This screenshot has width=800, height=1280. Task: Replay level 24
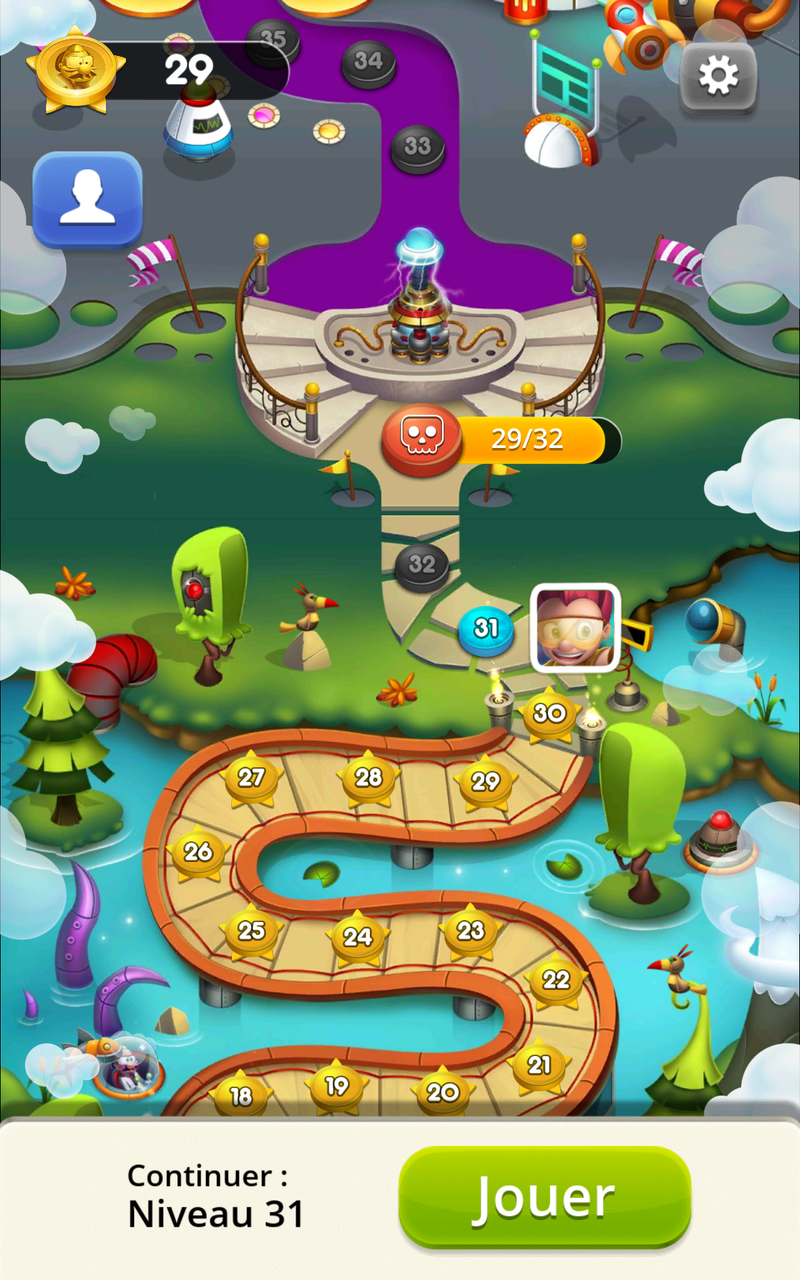click(358, 937)
